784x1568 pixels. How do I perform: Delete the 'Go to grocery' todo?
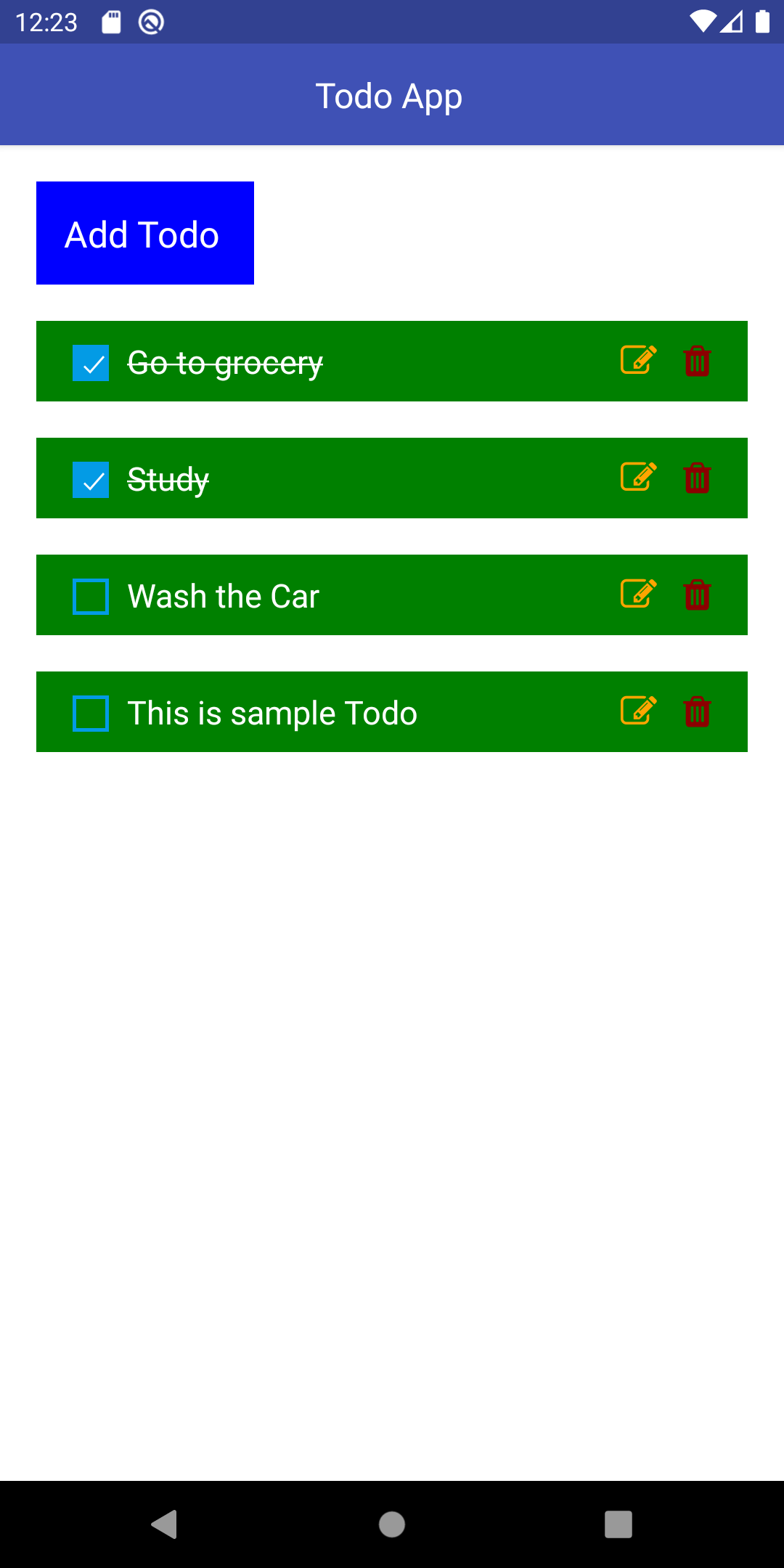696,361
